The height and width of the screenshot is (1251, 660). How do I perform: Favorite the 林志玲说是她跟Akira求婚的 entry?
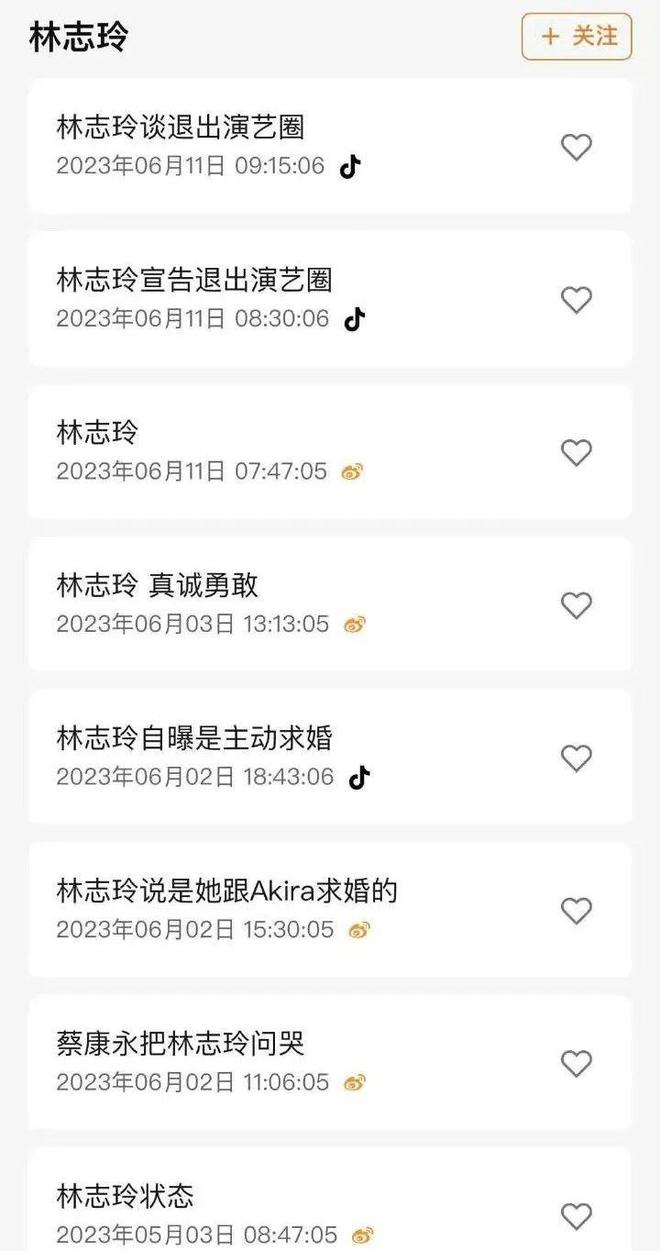(576, 911)
